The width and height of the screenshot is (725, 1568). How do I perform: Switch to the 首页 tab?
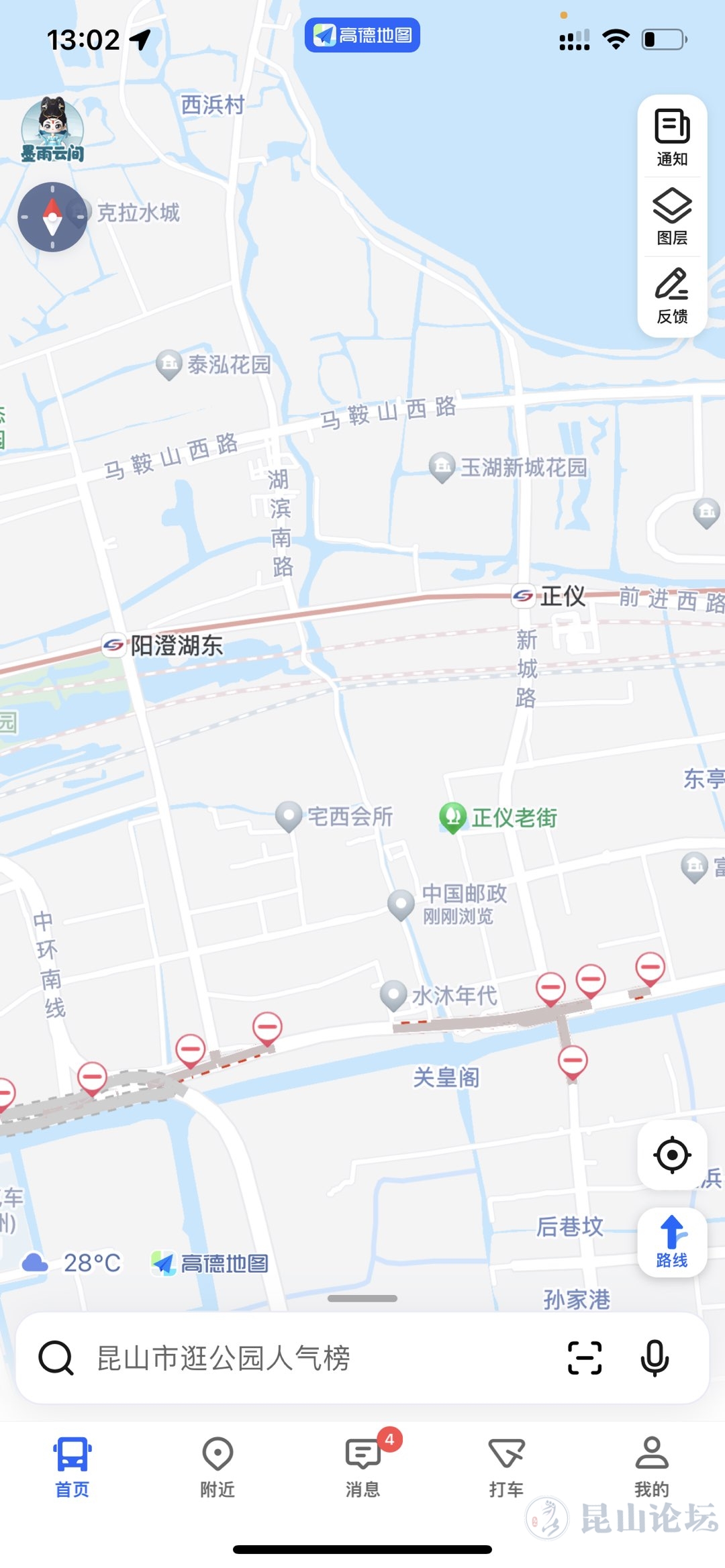72,1467
